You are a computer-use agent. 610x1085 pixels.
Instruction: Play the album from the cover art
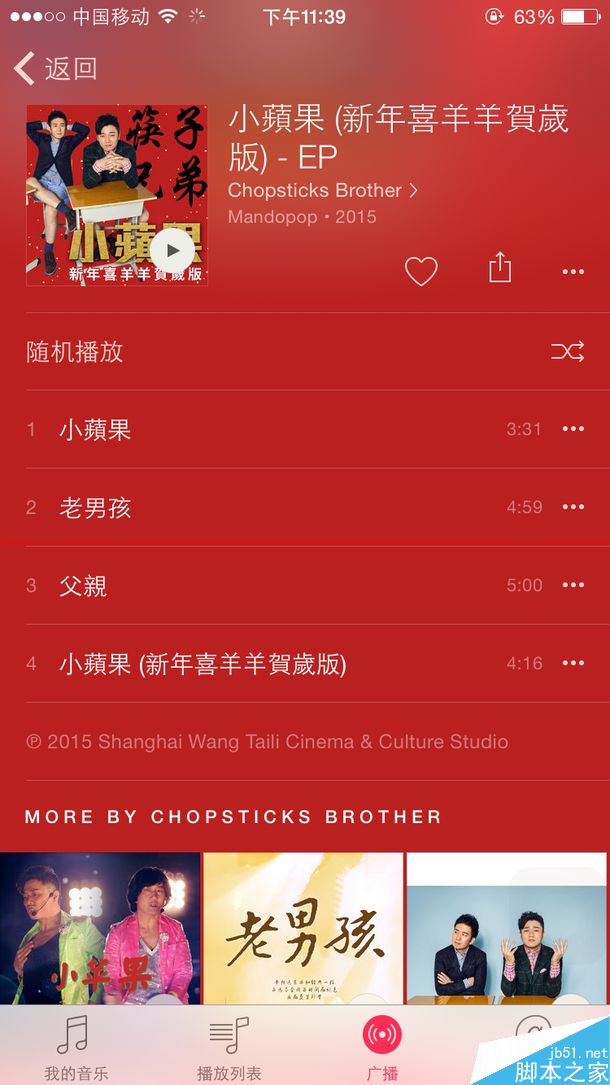coord(172,250)
